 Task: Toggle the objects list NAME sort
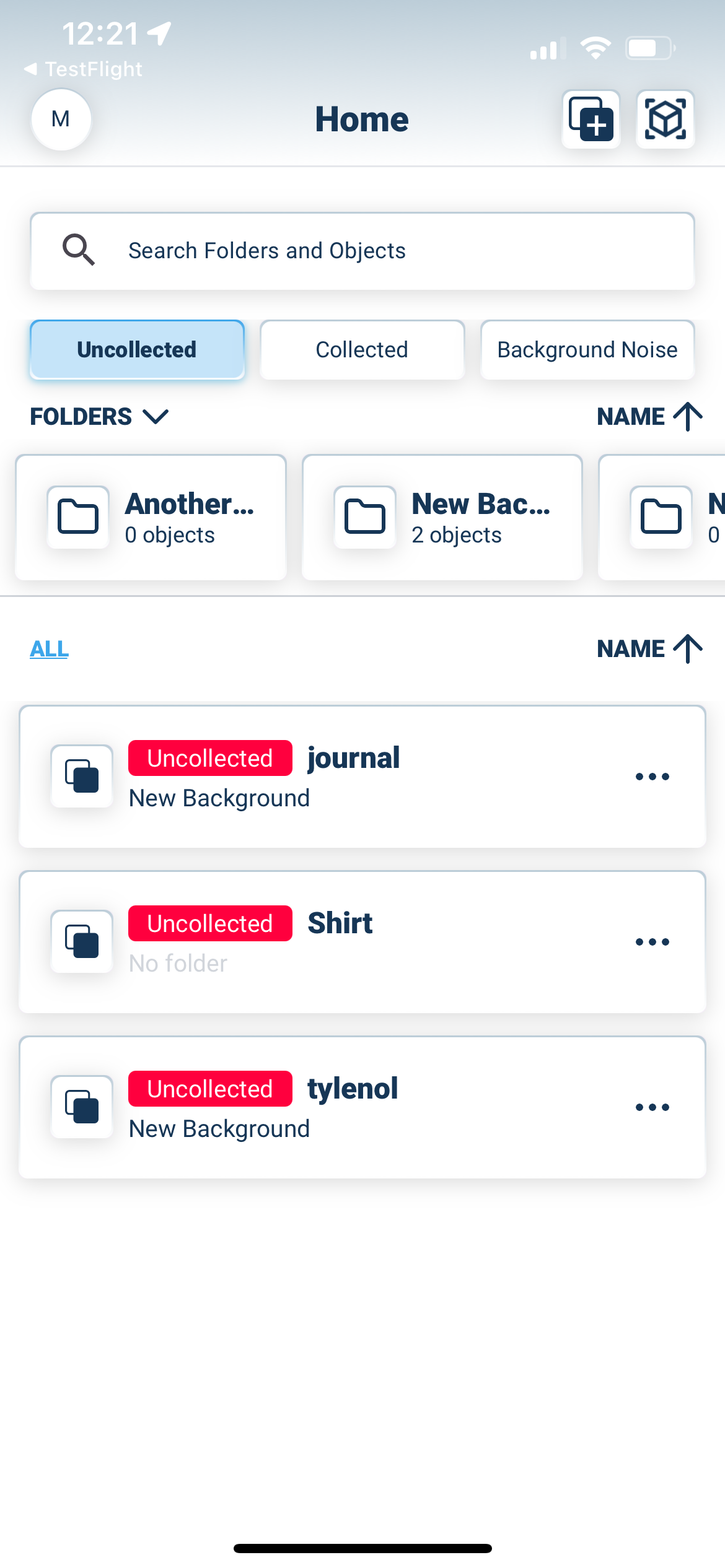pyautogui.click(x=649, y=649)
